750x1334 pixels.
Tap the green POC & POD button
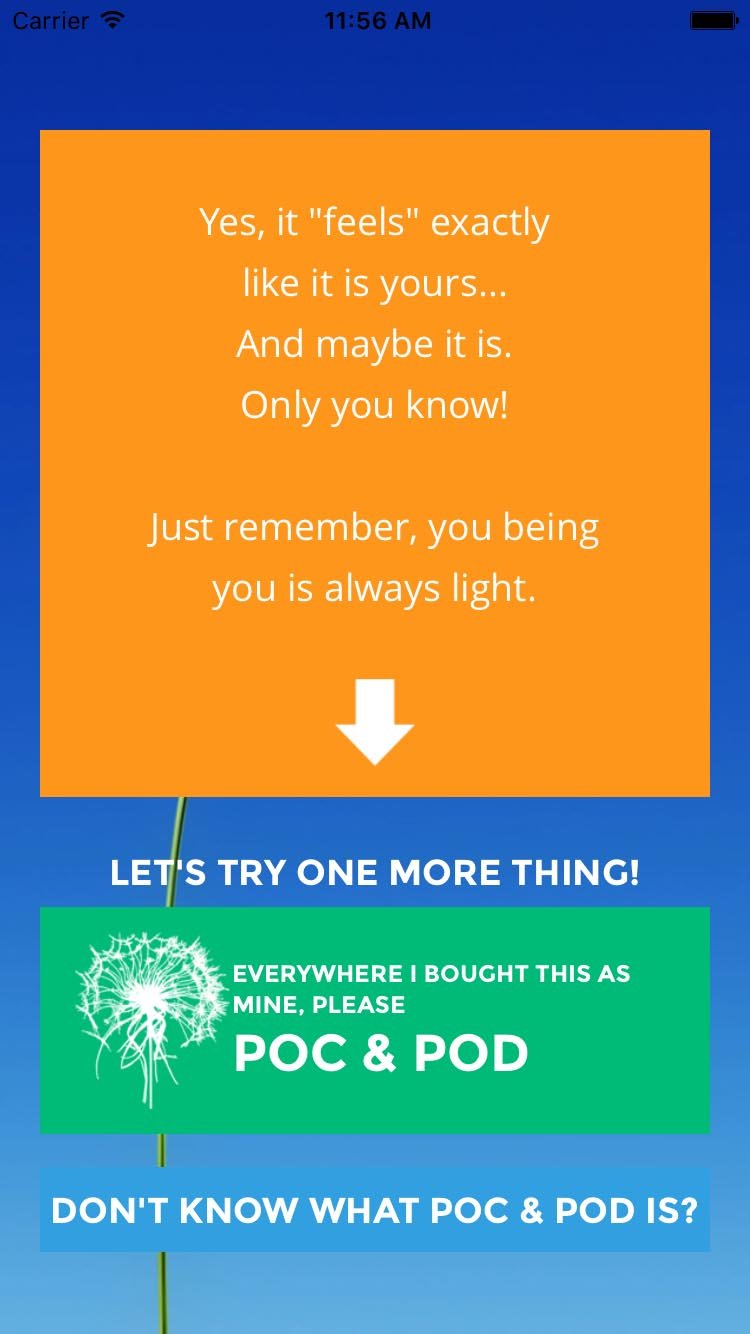[x=375, y=1020]
